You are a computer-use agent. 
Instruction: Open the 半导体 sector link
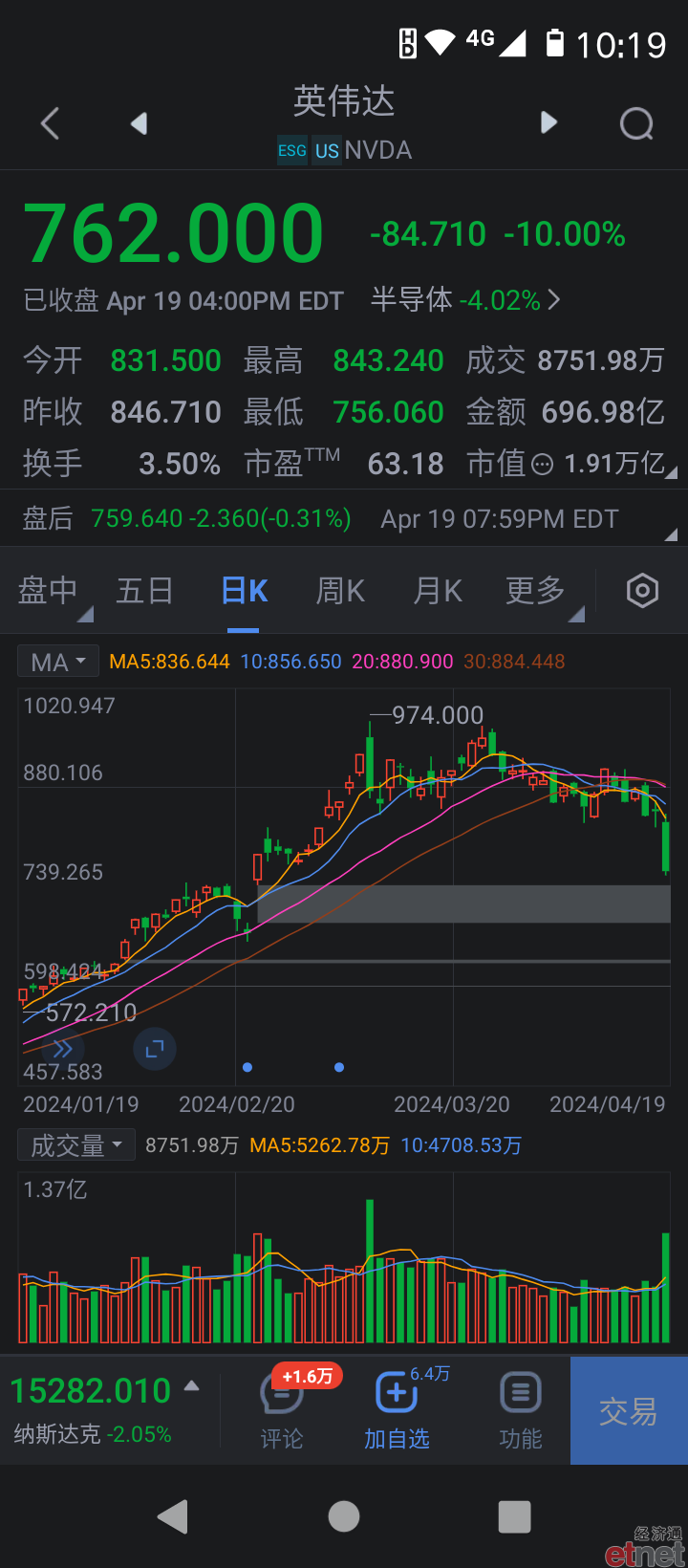coord(465,300)
